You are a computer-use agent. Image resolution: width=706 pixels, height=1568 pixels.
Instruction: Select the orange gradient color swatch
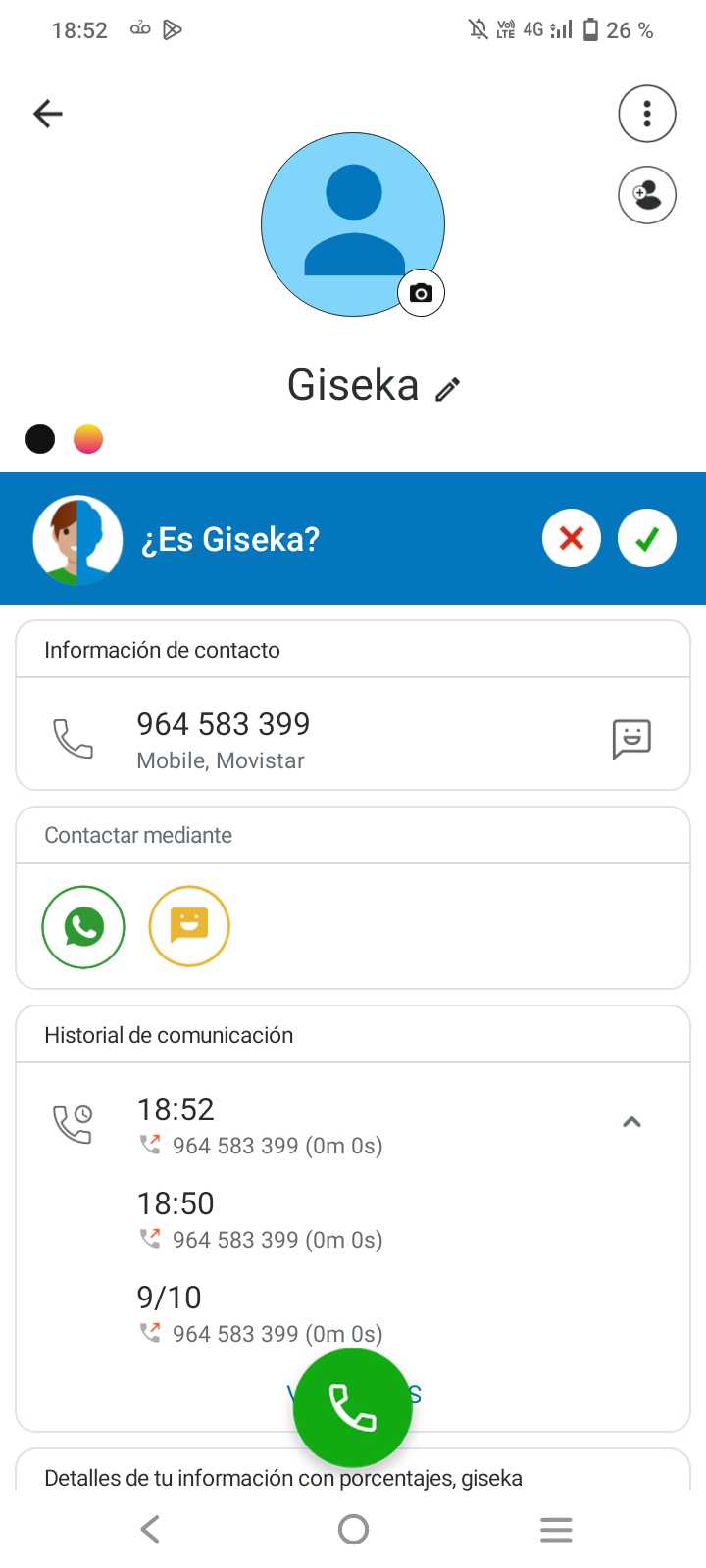(x=88, y=439)
